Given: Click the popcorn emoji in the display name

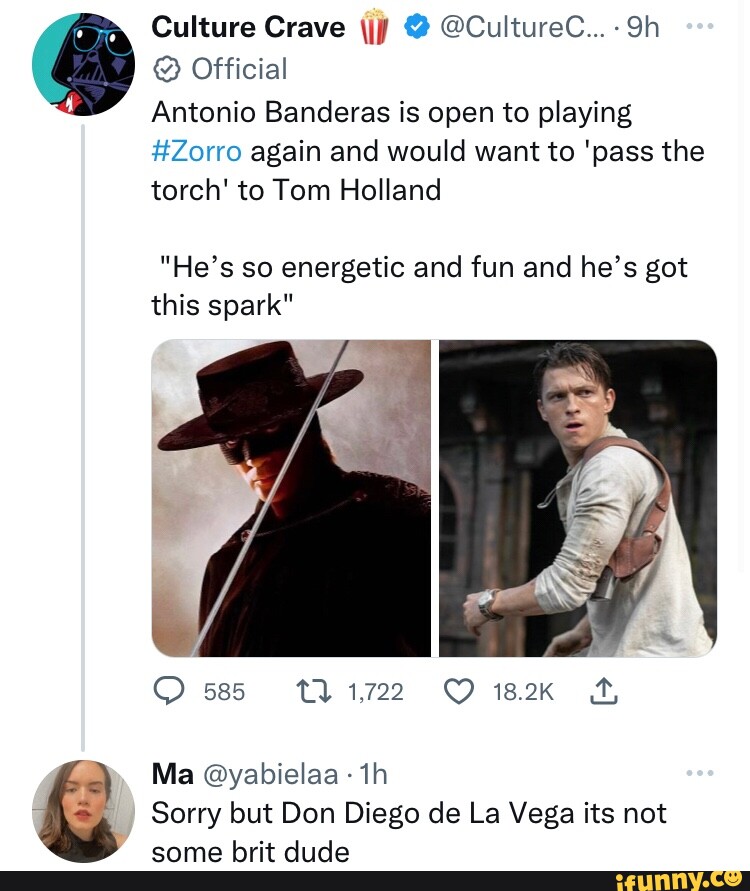Looking at the screenshot, I should tap(374, 26).
